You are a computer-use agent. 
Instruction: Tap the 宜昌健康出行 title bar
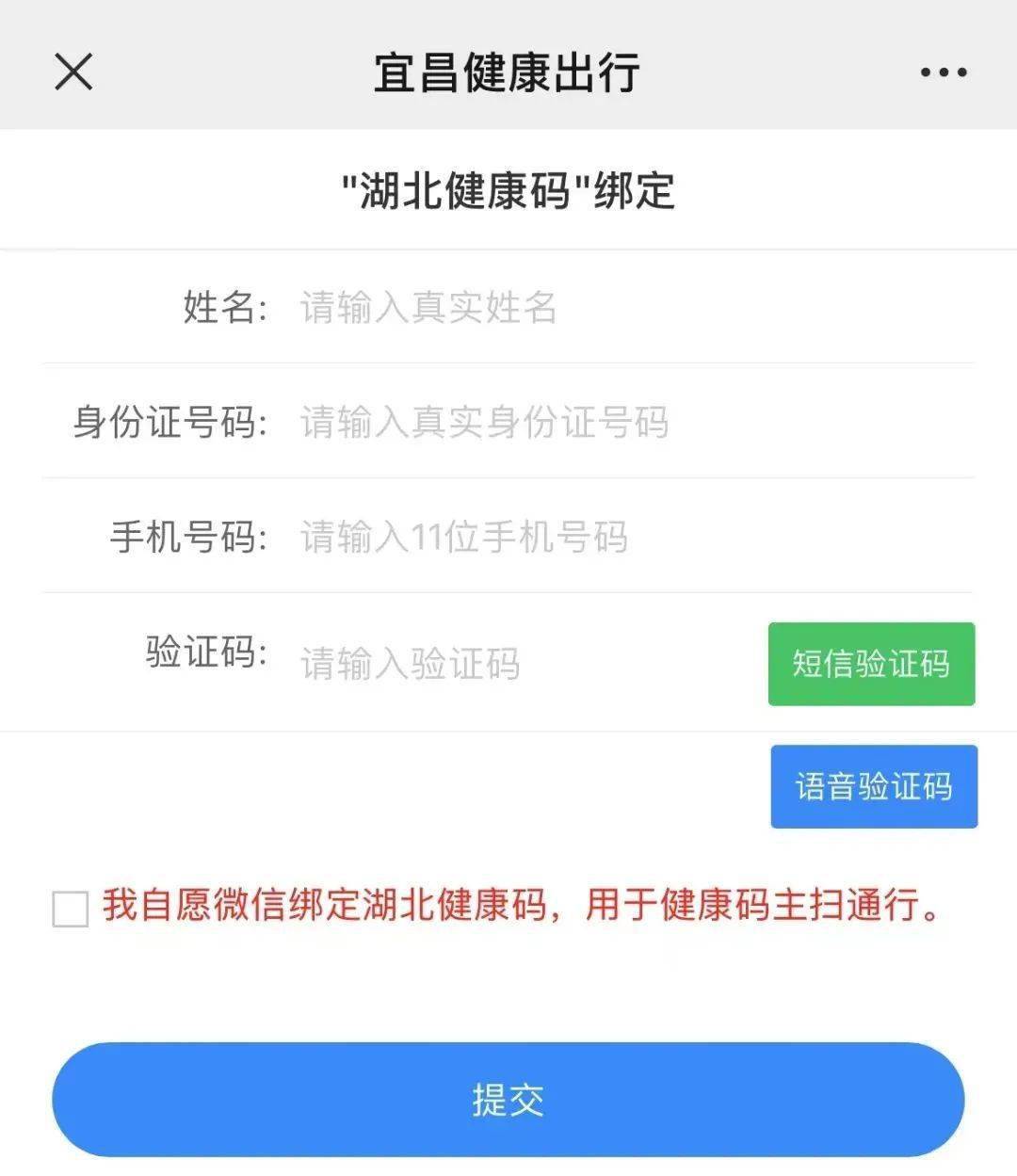click(508, 72)
